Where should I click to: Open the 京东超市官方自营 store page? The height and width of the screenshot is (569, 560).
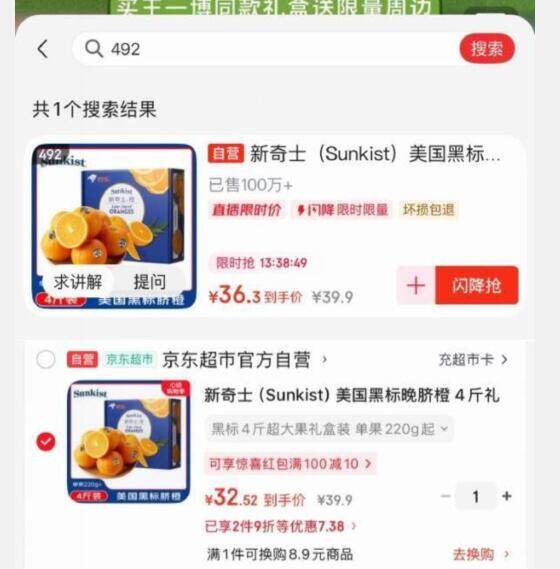(x=237, y=360)
